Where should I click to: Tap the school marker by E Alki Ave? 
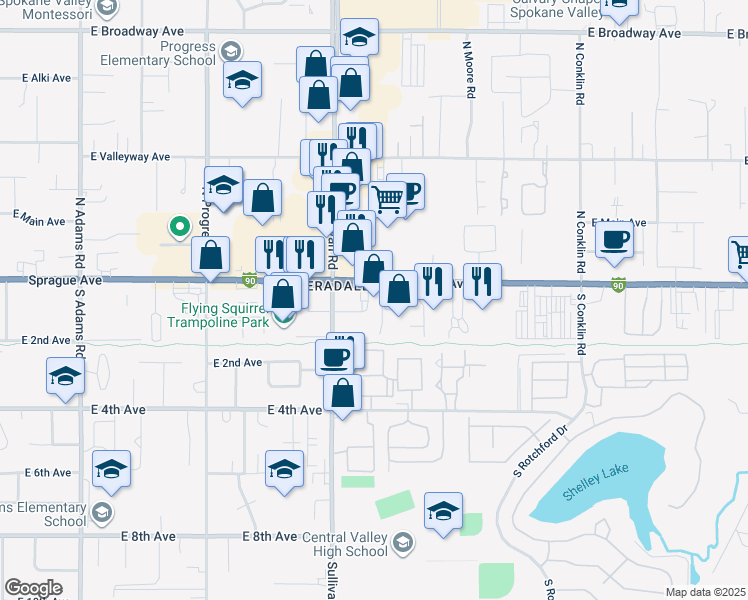(241, 81)
